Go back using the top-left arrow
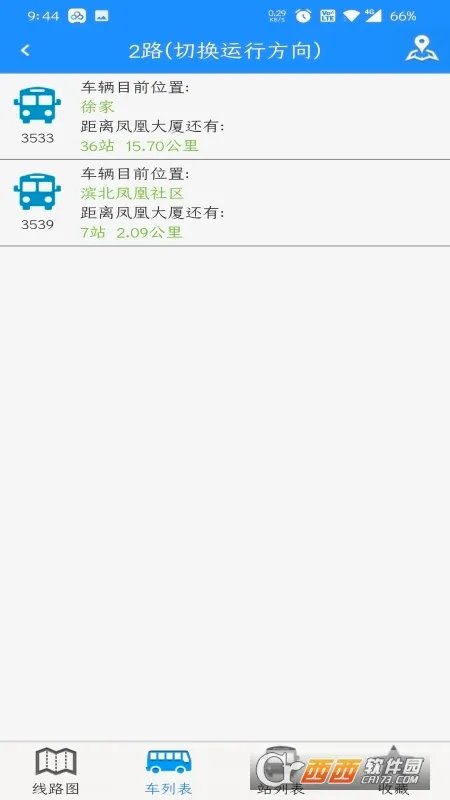 coord(25,51)
